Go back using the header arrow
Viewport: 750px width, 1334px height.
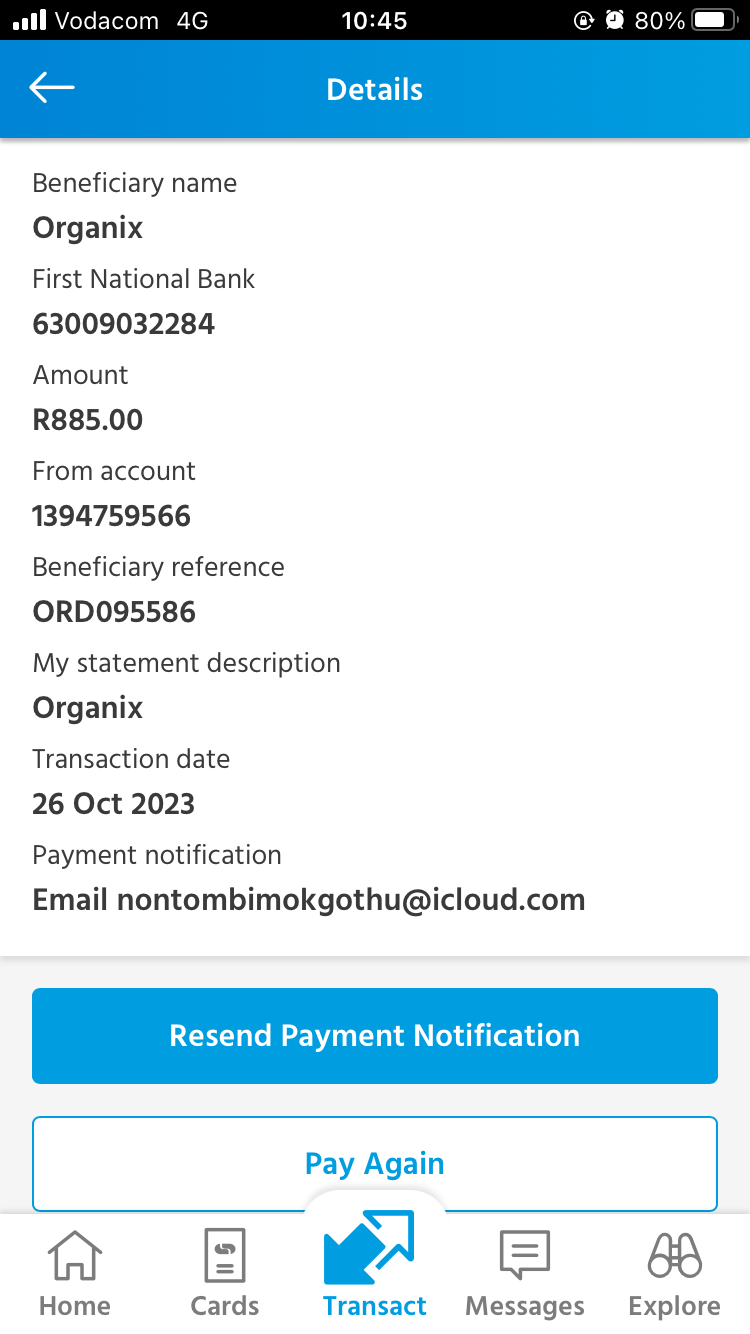pos(52,89)
